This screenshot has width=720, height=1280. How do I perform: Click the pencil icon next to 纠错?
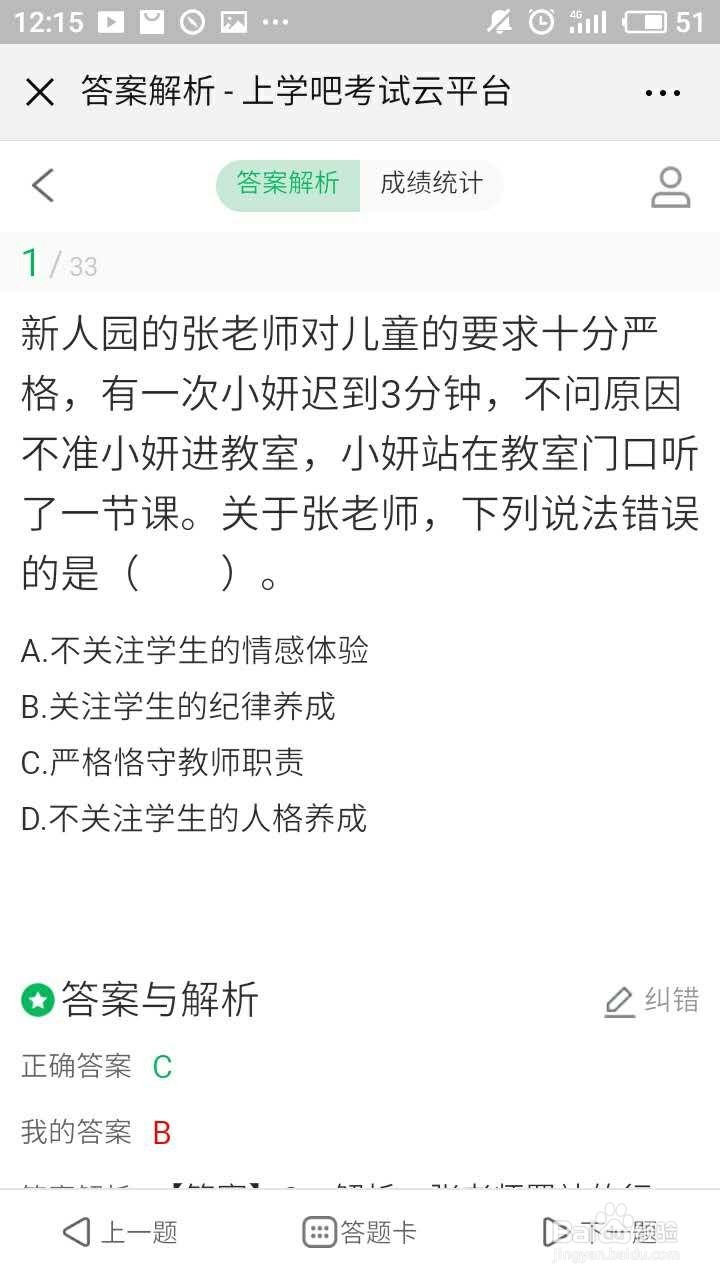pos(618,1001)
